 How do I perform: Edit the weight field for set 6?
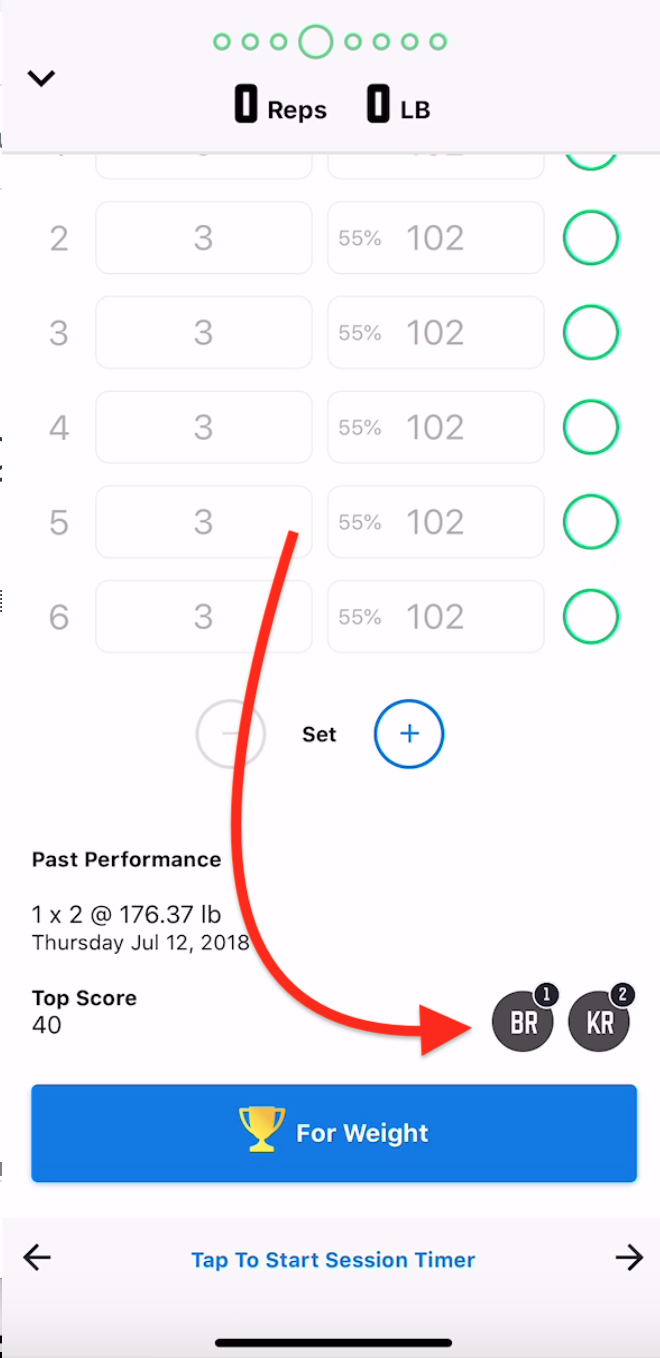[436, 617]
